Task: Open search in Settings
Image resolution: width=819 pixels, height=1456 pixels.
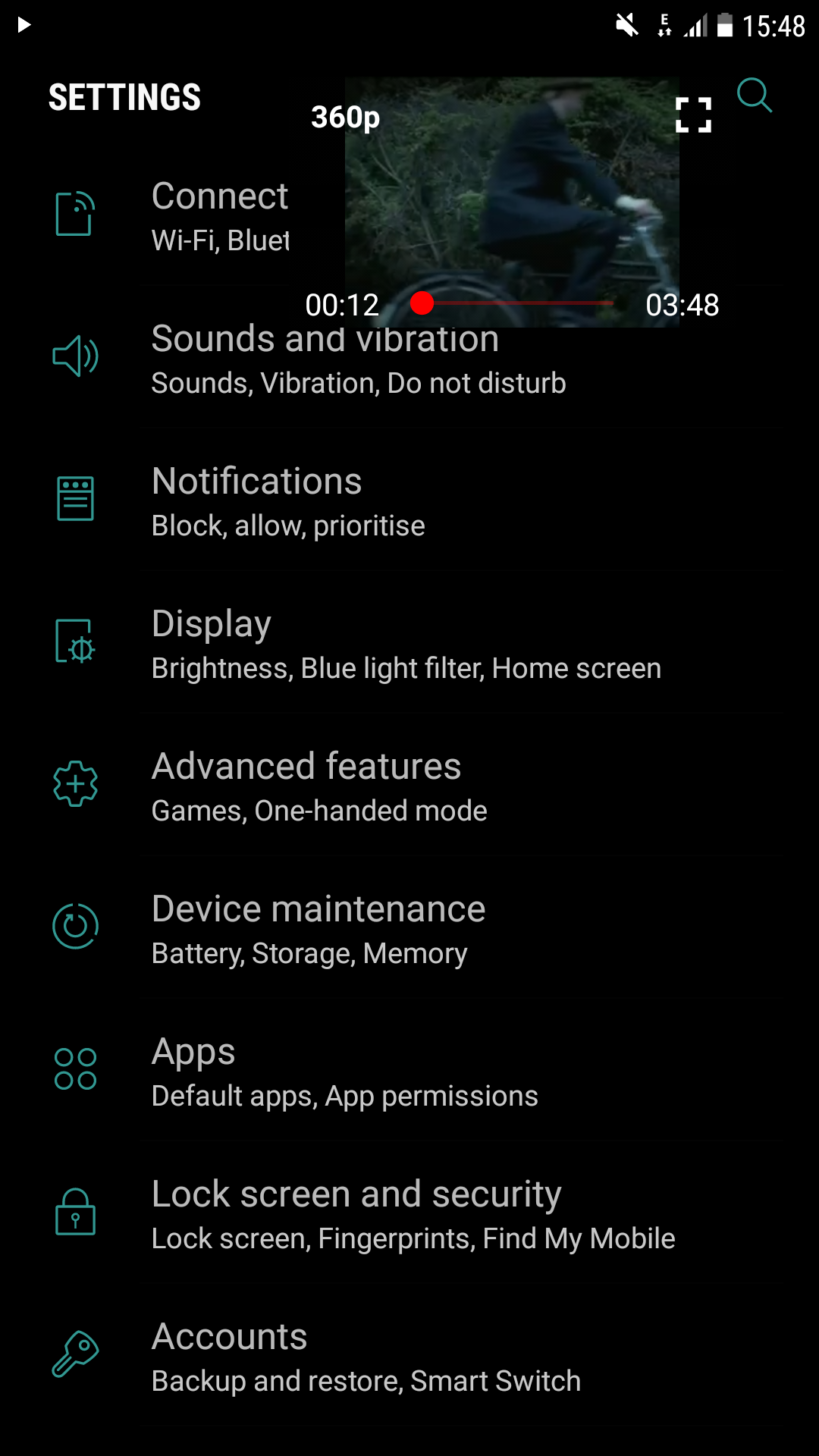Action: point(755,96)
